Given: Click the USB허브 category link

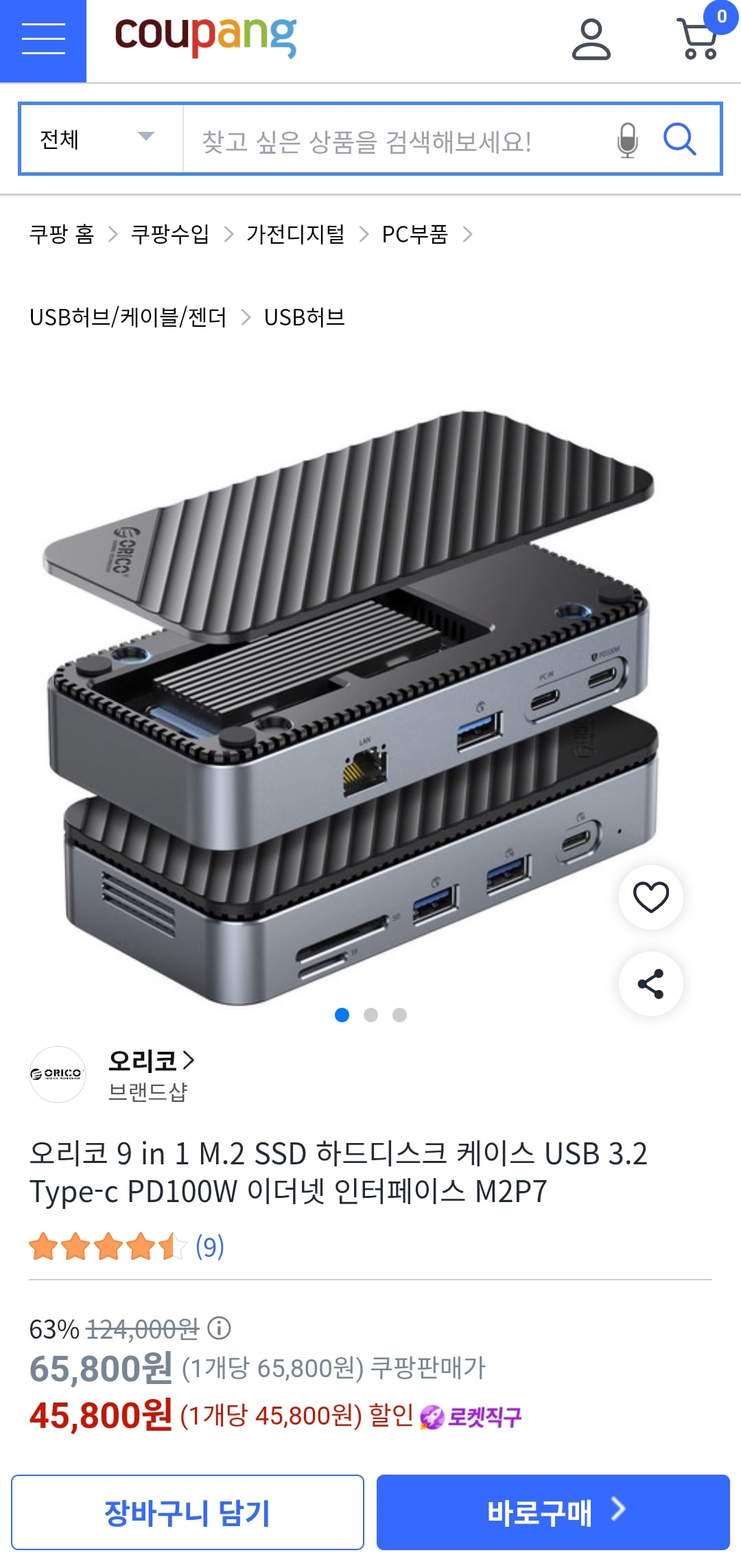Looking at the screenshot, I should coord(305,317).
